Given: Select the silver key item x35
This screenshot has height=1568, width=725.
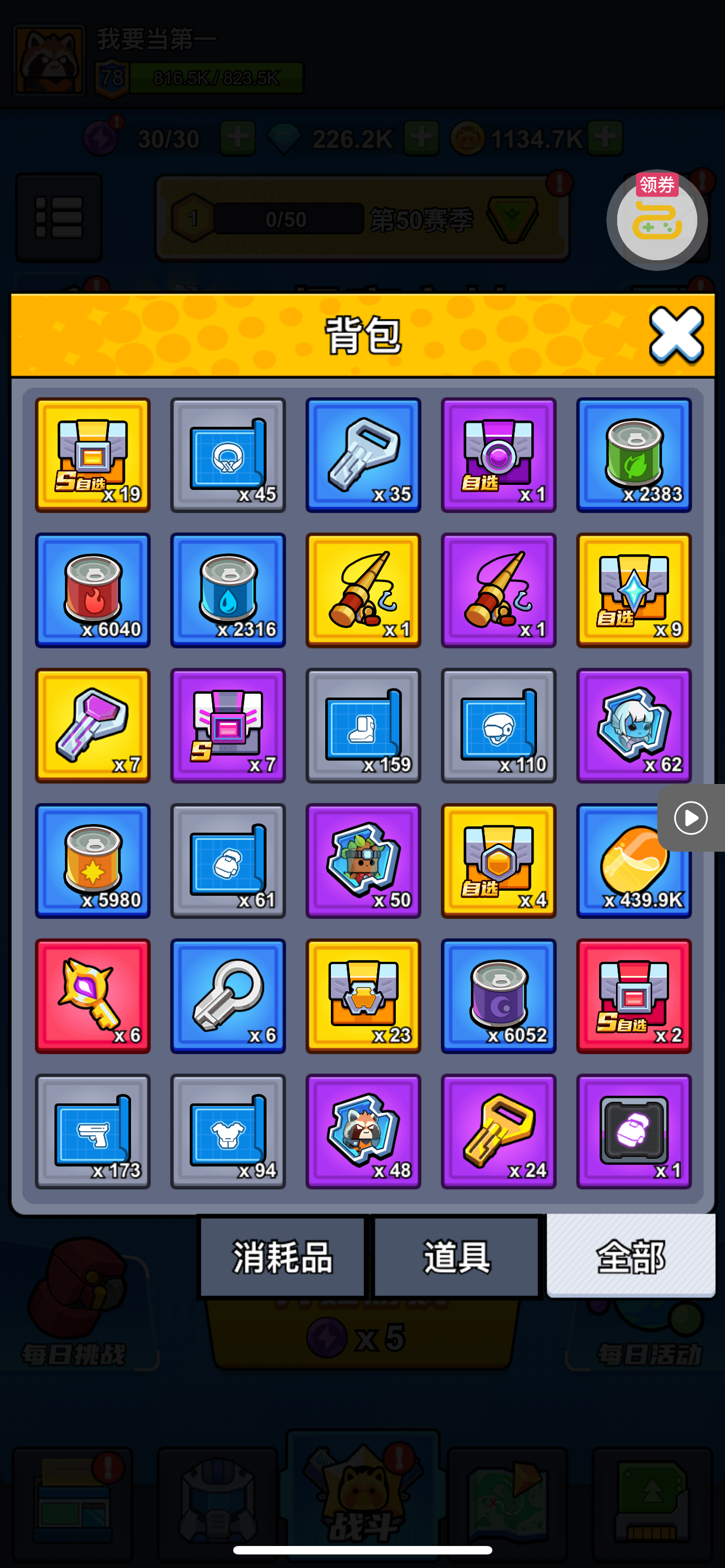Looking at the screenshot, I should click(x=363, y=455).
